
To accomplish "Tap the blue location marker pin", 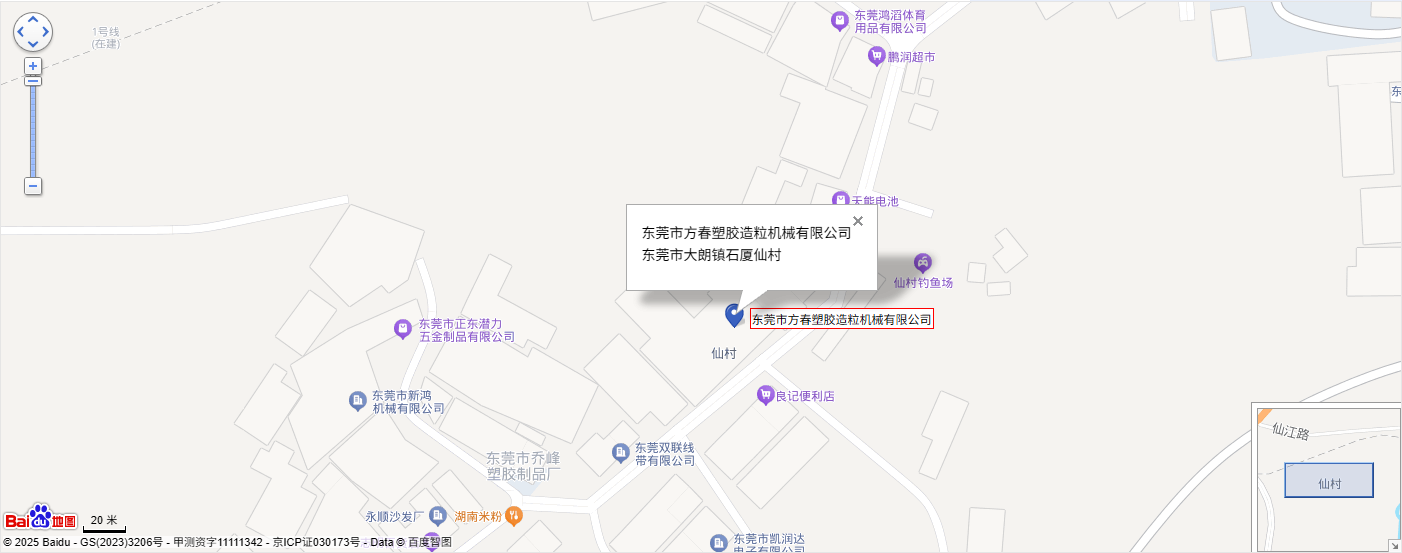I will click(734, 314).
